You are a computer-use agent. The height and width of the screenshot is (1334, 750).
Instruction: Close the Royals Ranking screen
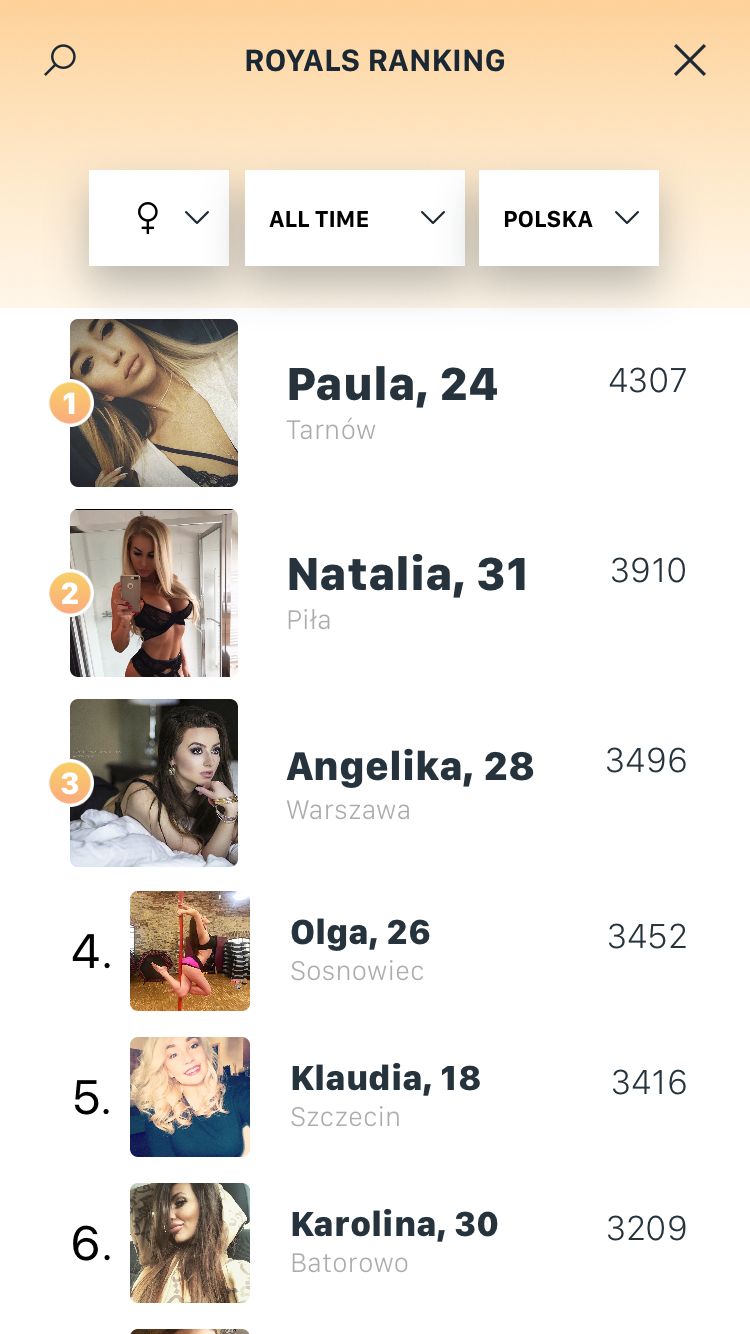click(690, 60)
